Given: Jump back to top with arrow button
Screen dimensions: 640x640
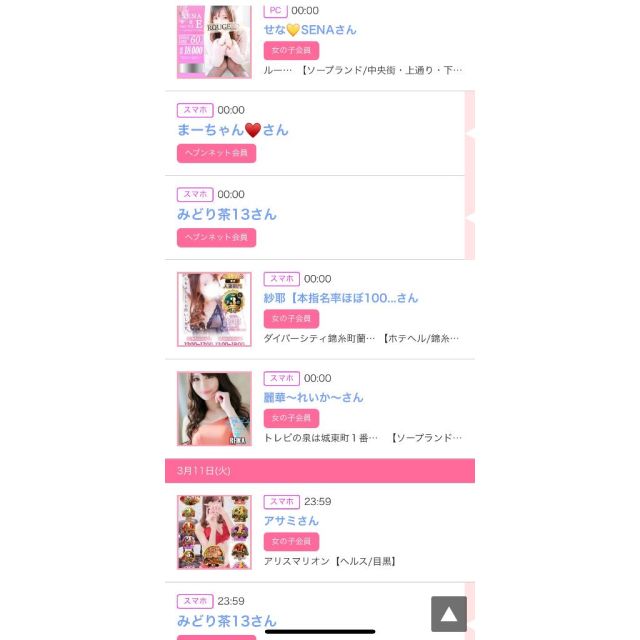Looking at the screenshot, I should click(x=449, y=614).
